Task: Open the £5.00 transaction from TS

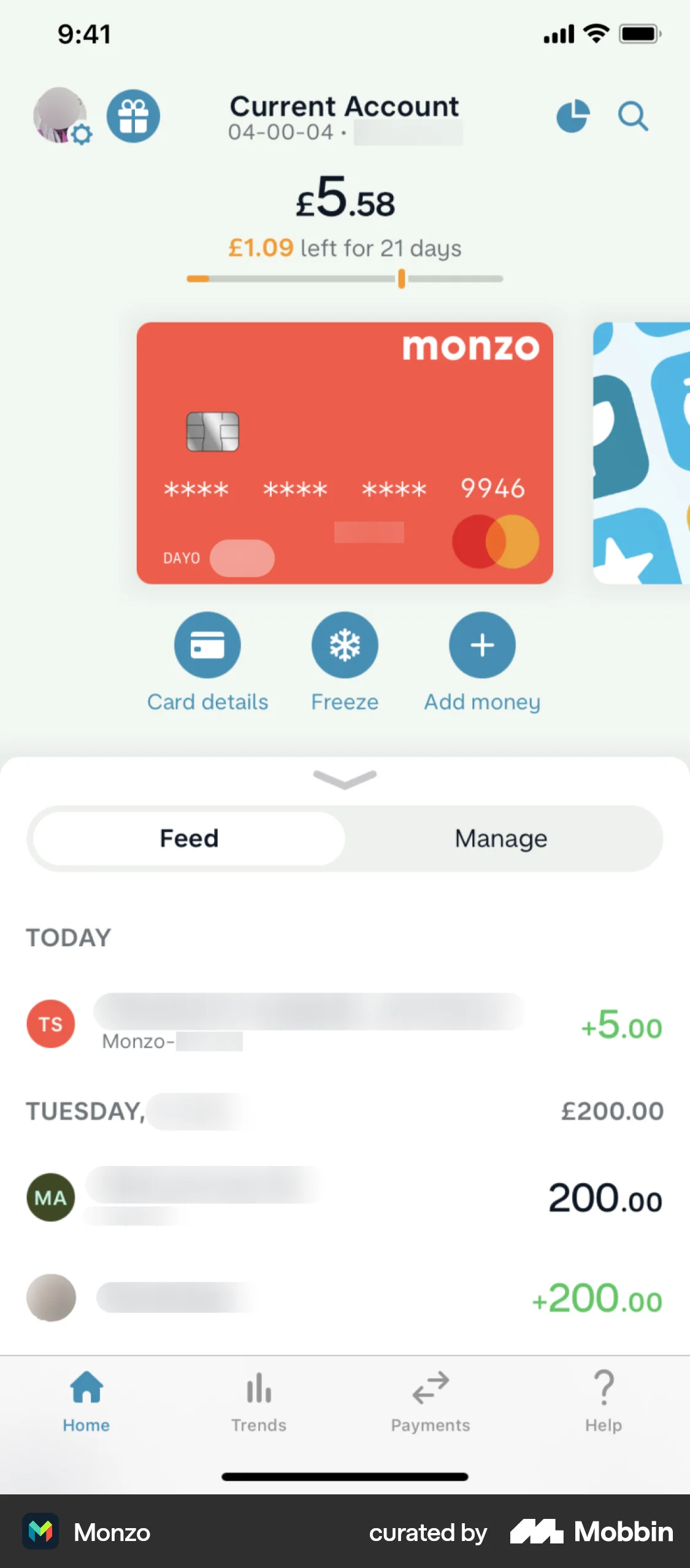Action: click(345, 1024)
